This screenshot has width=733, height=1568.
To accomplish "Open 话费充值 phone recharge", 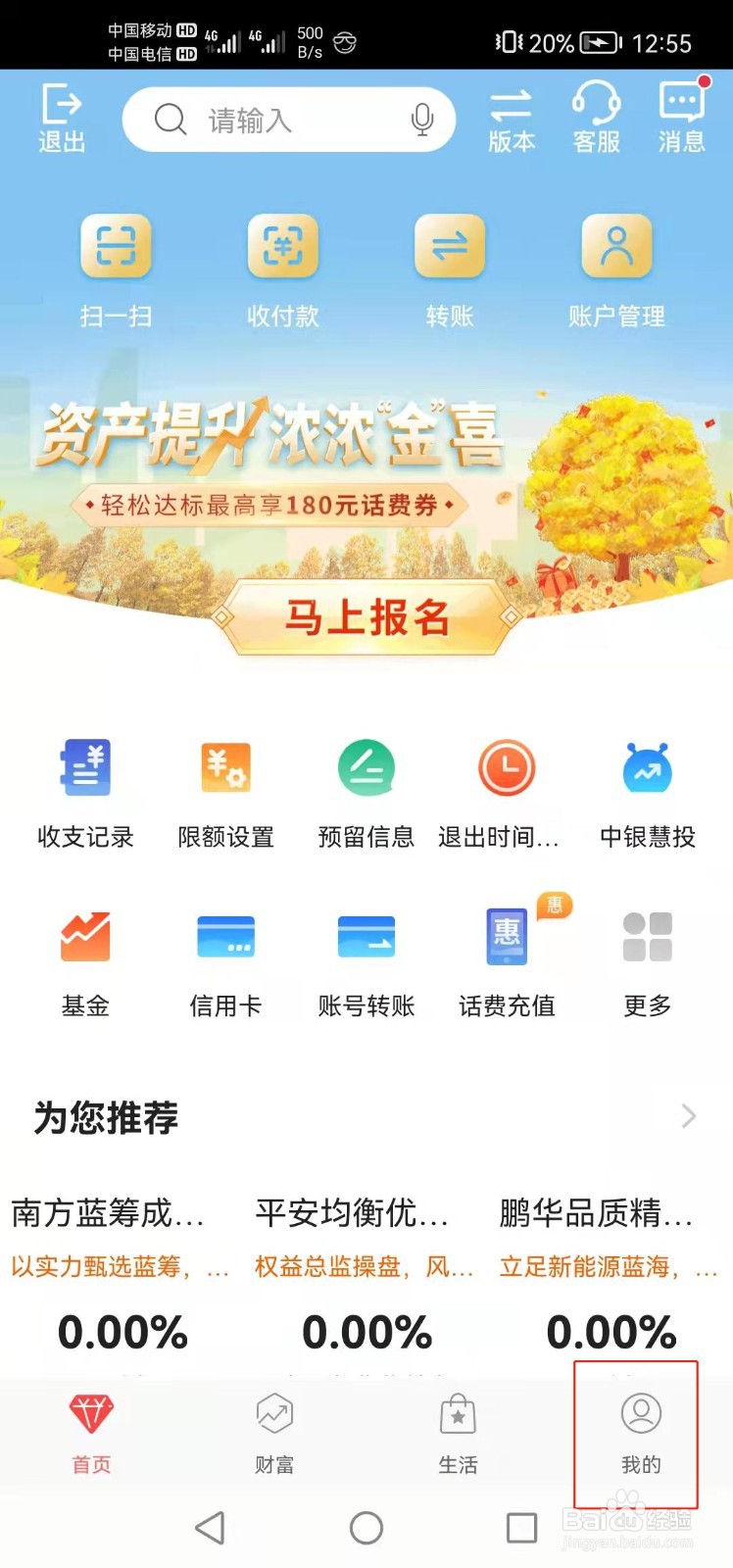I will pos(506,958).
